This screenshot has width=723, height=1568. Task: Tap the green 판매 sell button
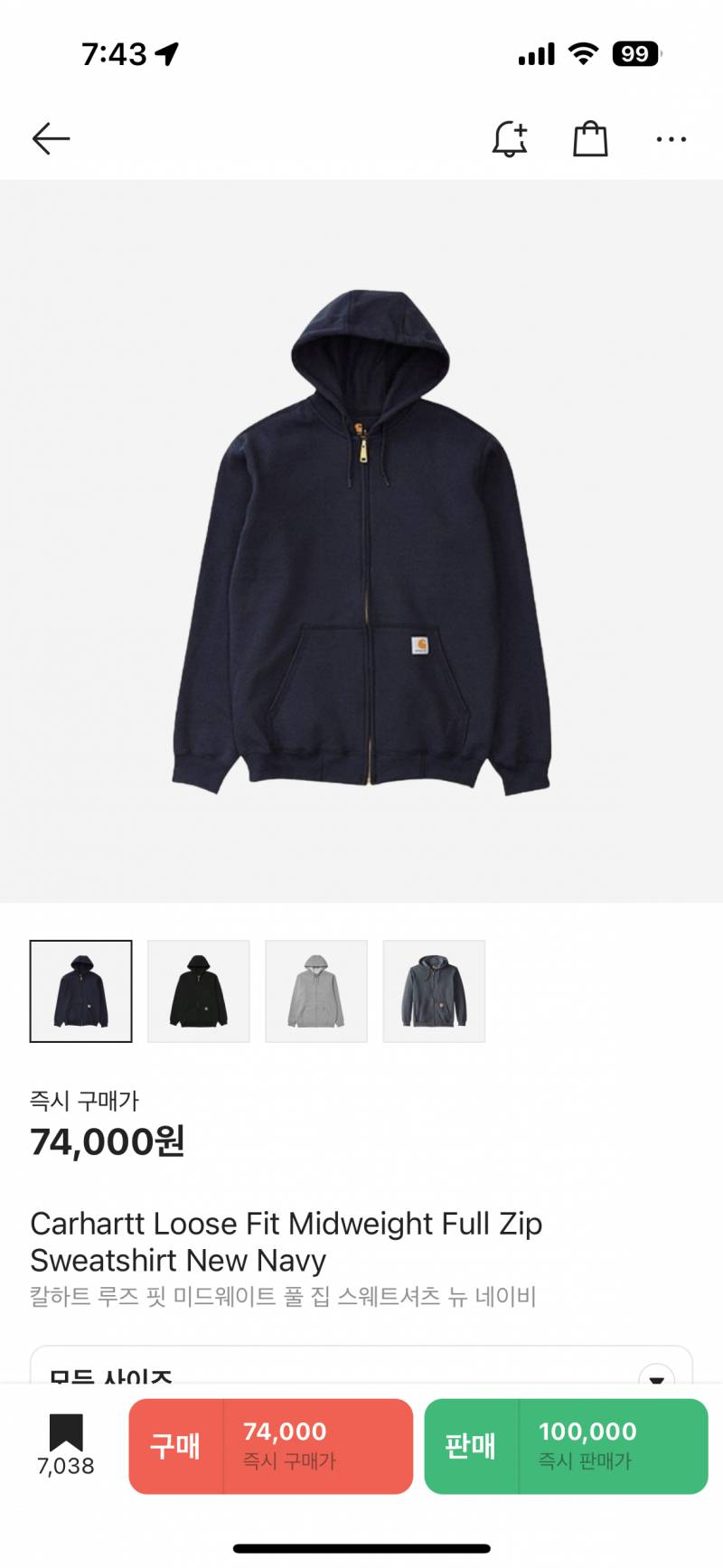(x=566, y=1446)
